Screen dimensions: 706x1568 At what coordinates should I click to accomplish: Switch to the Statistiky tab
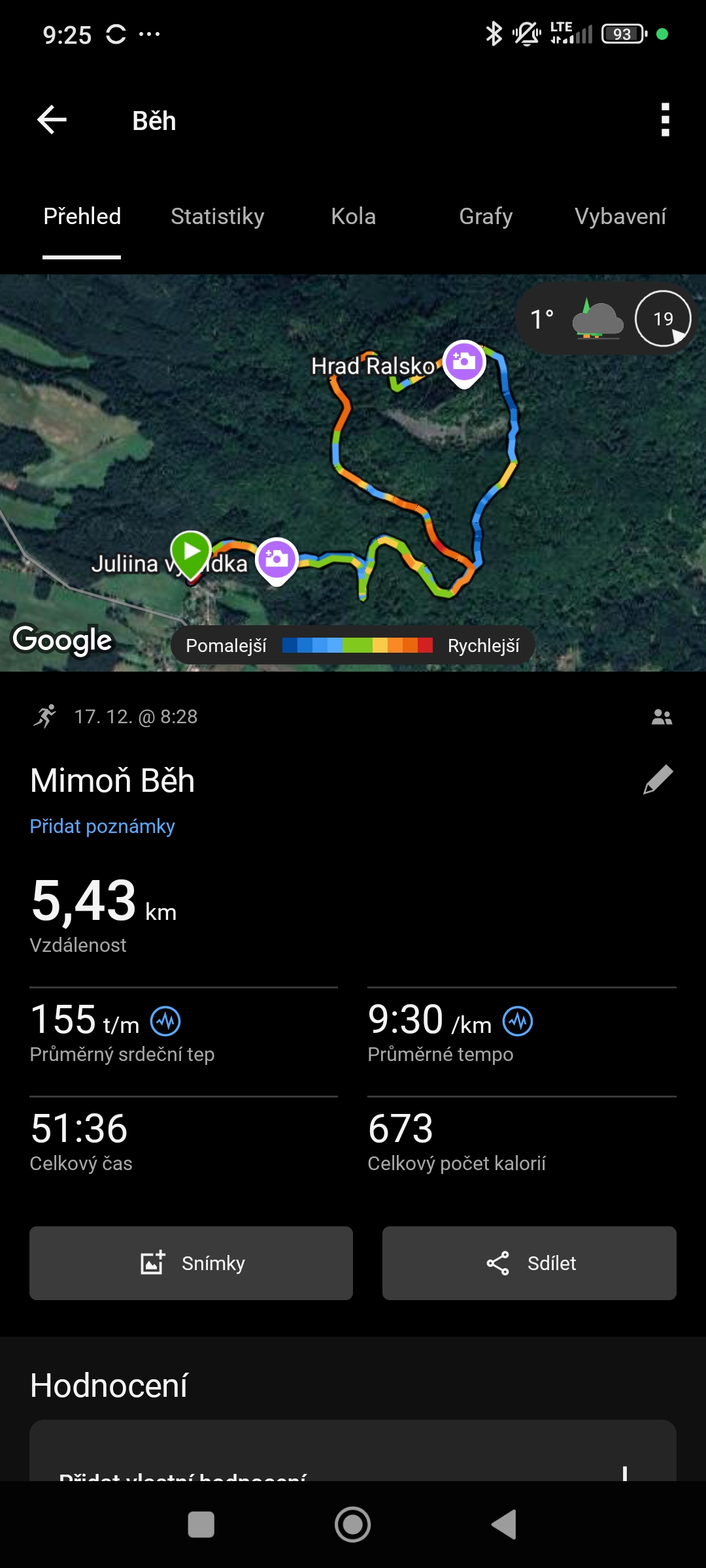[217, 217]
